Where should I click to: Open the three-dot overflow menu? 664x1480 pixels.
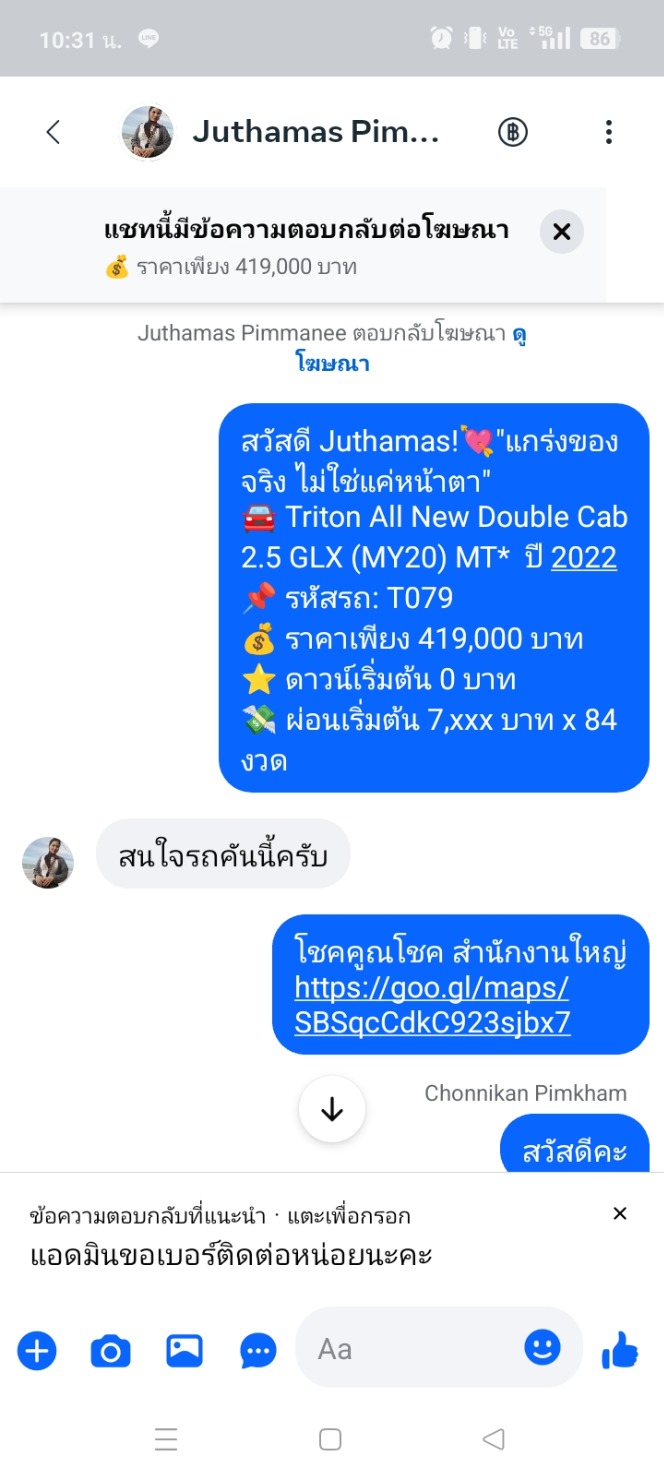point(608,132)
